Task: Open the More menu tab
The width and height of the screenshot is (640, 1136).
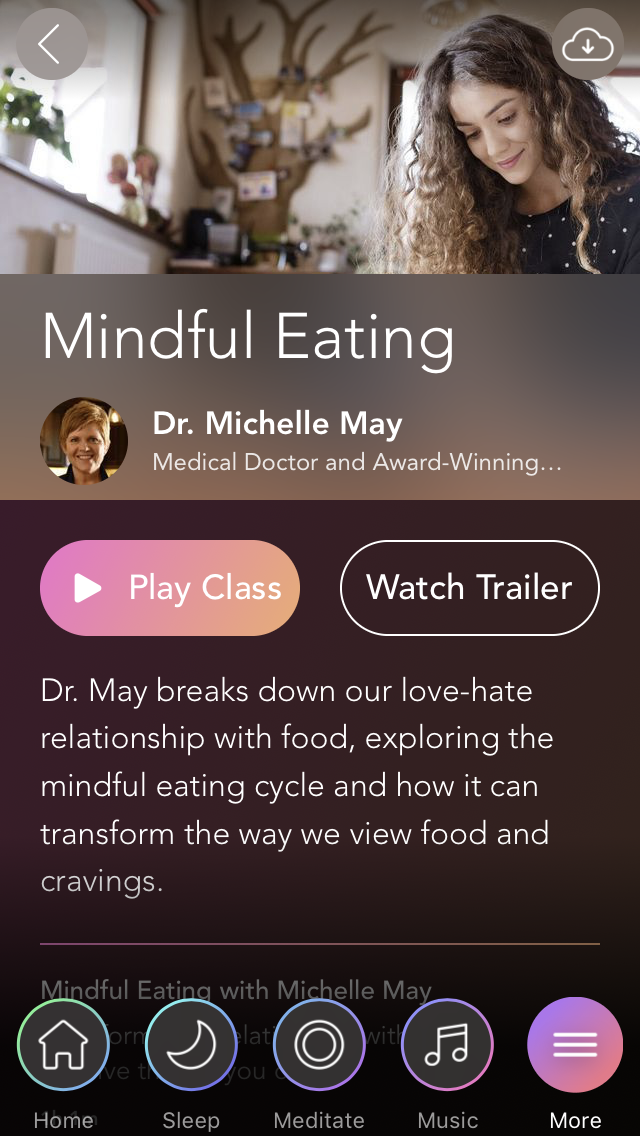Action: click(x=575, y=1046)
